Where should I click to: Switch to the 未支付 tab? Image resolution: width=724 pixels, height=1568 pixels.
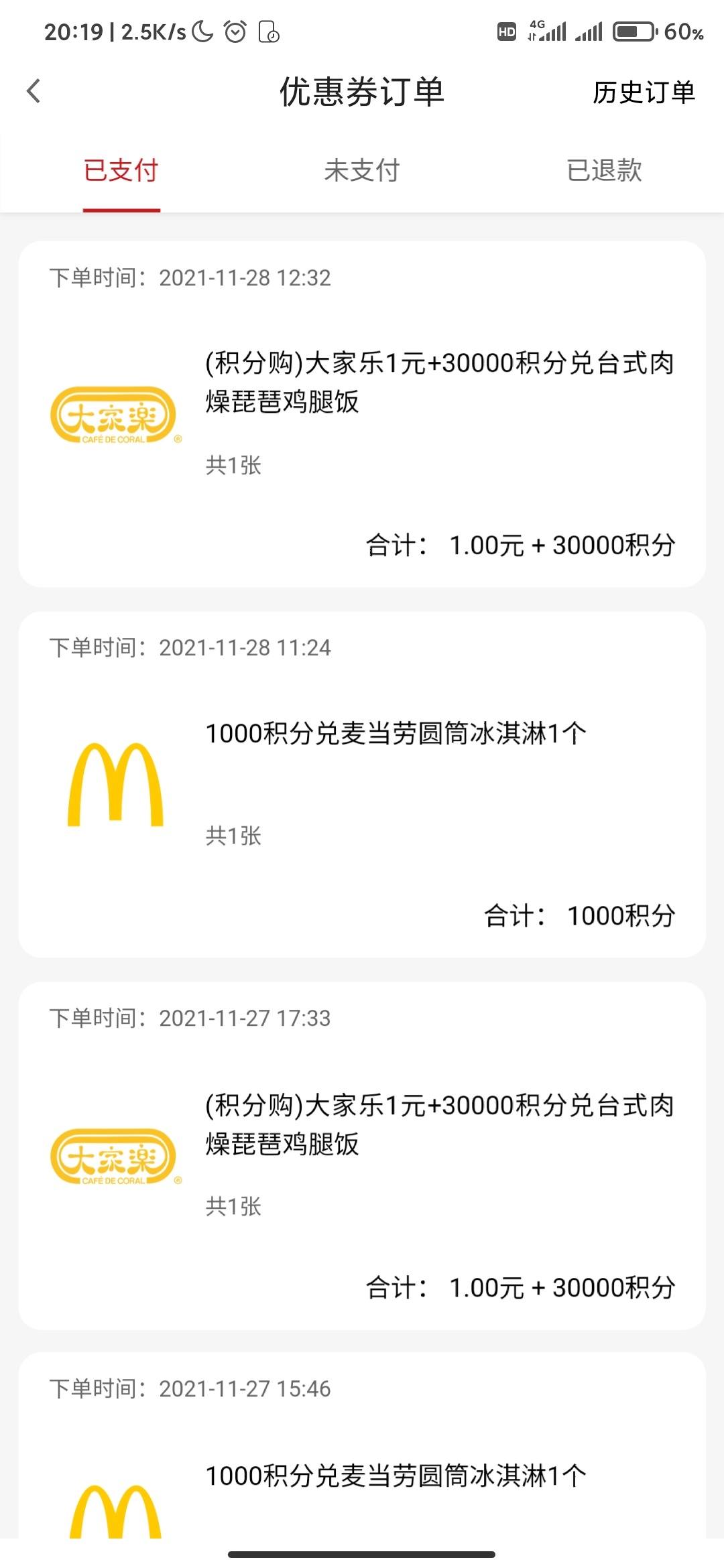[x=362, y=171]
